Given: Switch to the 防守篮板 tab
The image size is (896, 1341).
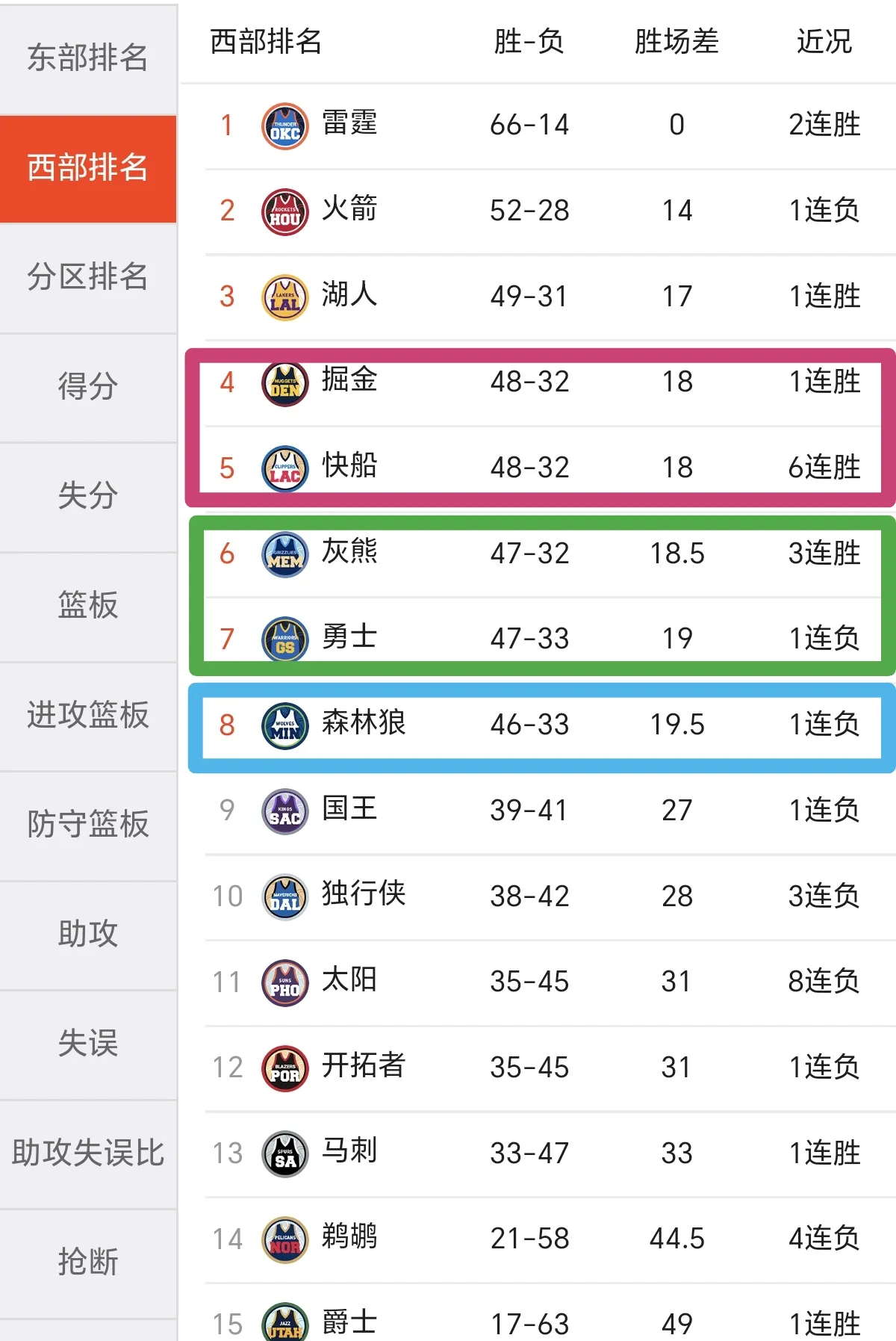Looking at the screenshot, I should point(88,824).
